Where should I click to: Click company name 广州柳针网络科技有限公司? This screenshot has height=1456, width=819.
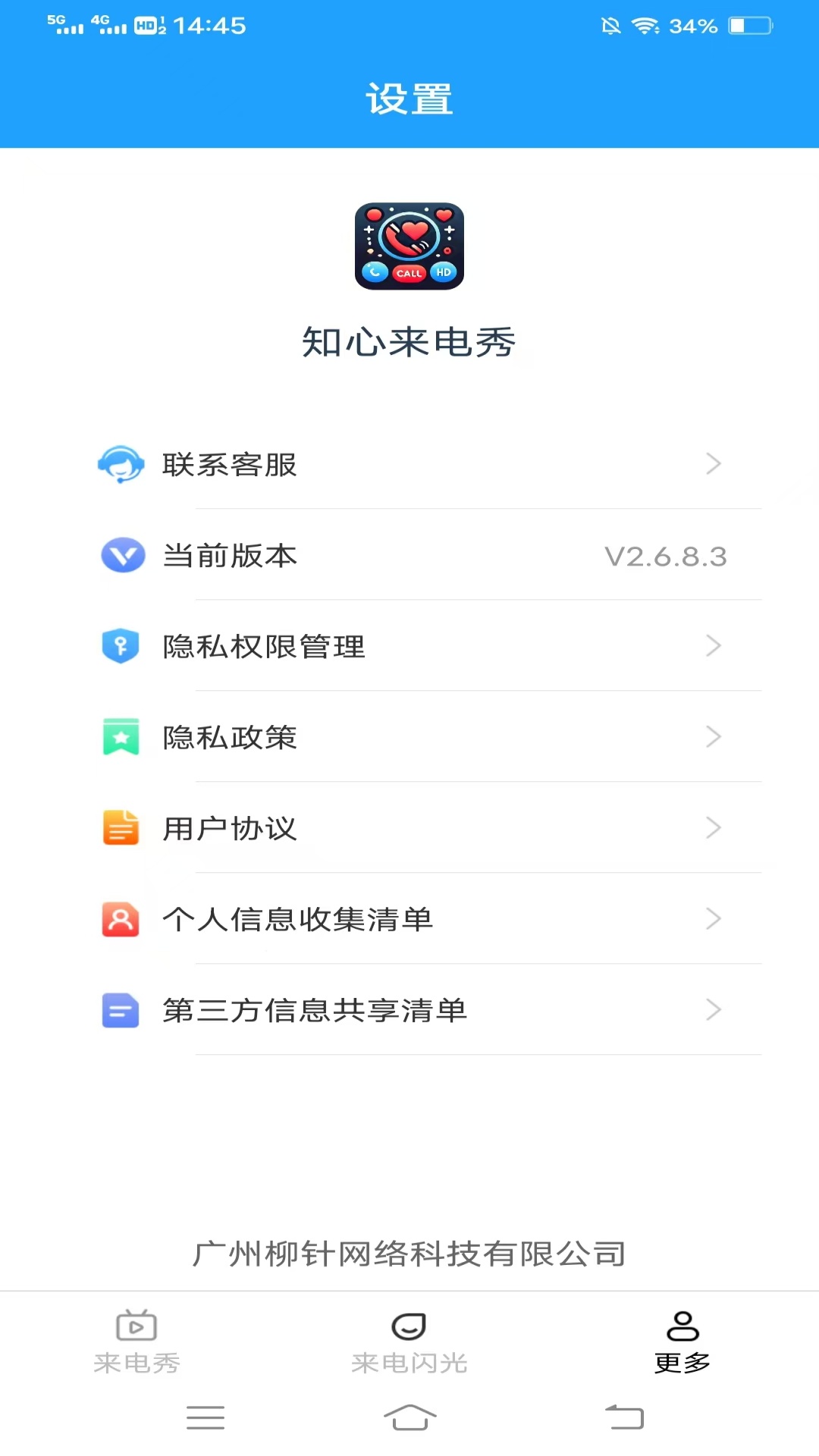click(x=409, y=1254)
